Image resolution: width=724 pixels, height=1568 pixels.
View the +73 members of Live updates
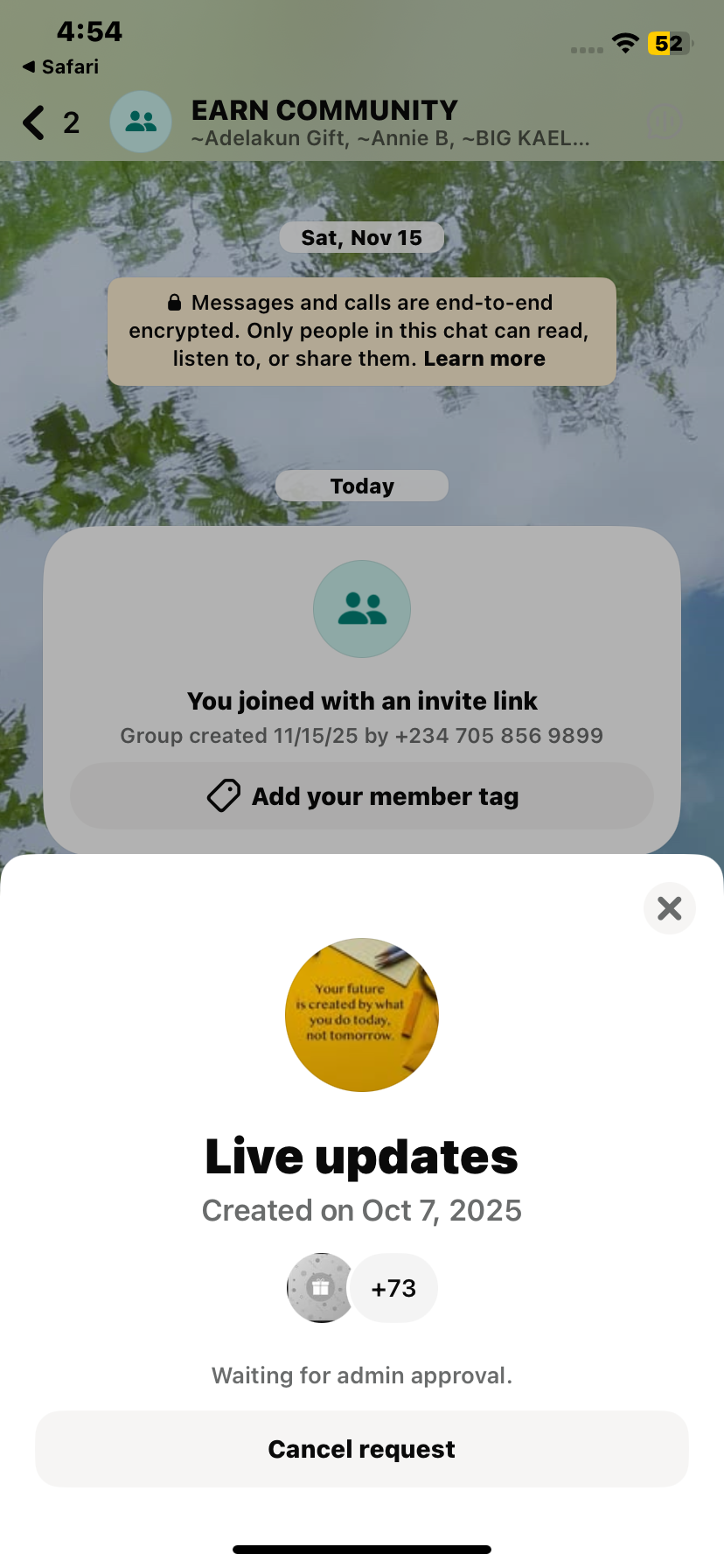pos(393,1288)
